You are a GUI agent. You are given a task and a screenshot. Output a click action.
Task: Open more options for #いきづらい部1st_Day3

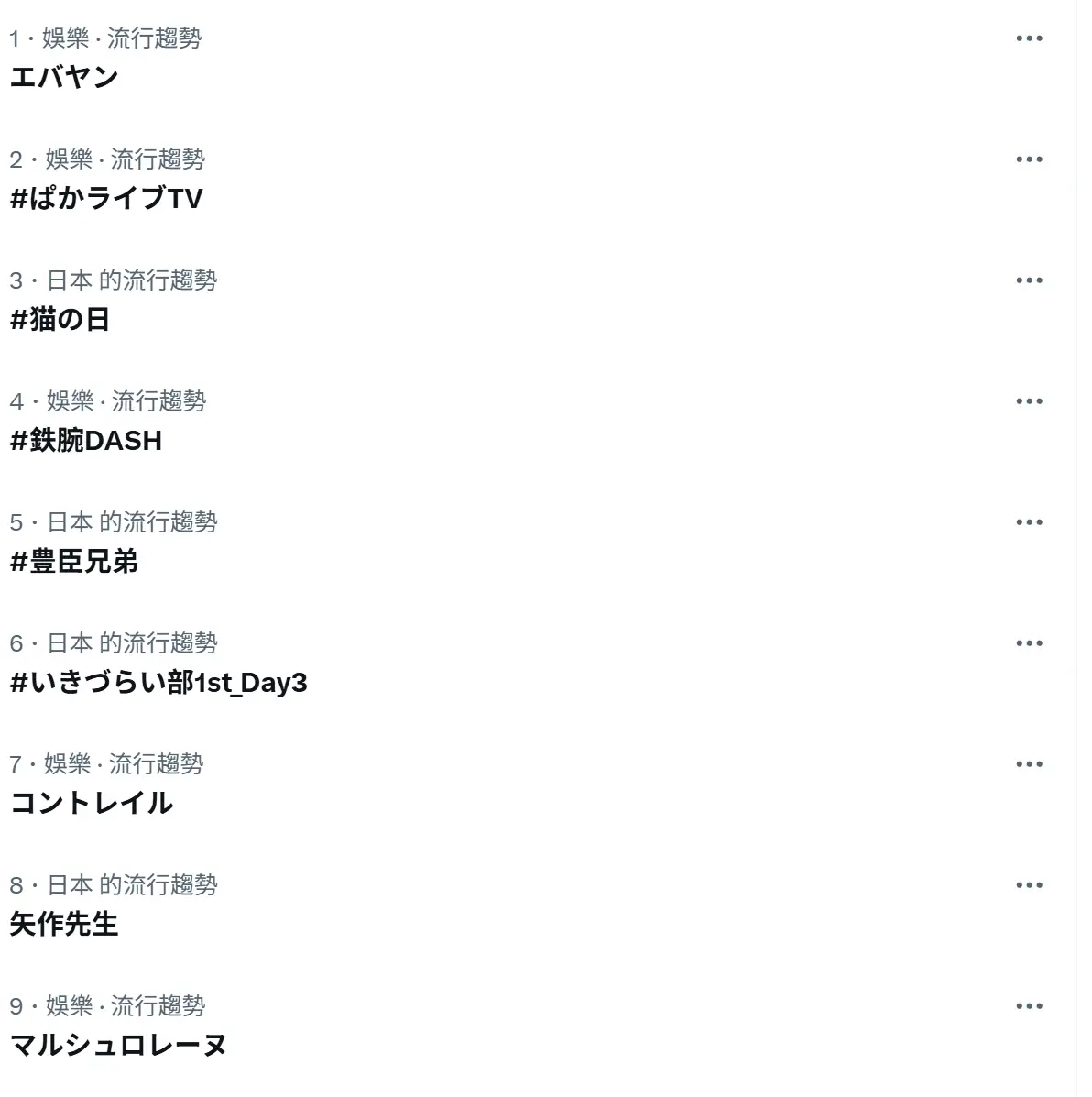pyautogui.click(x=1029, y=643)
